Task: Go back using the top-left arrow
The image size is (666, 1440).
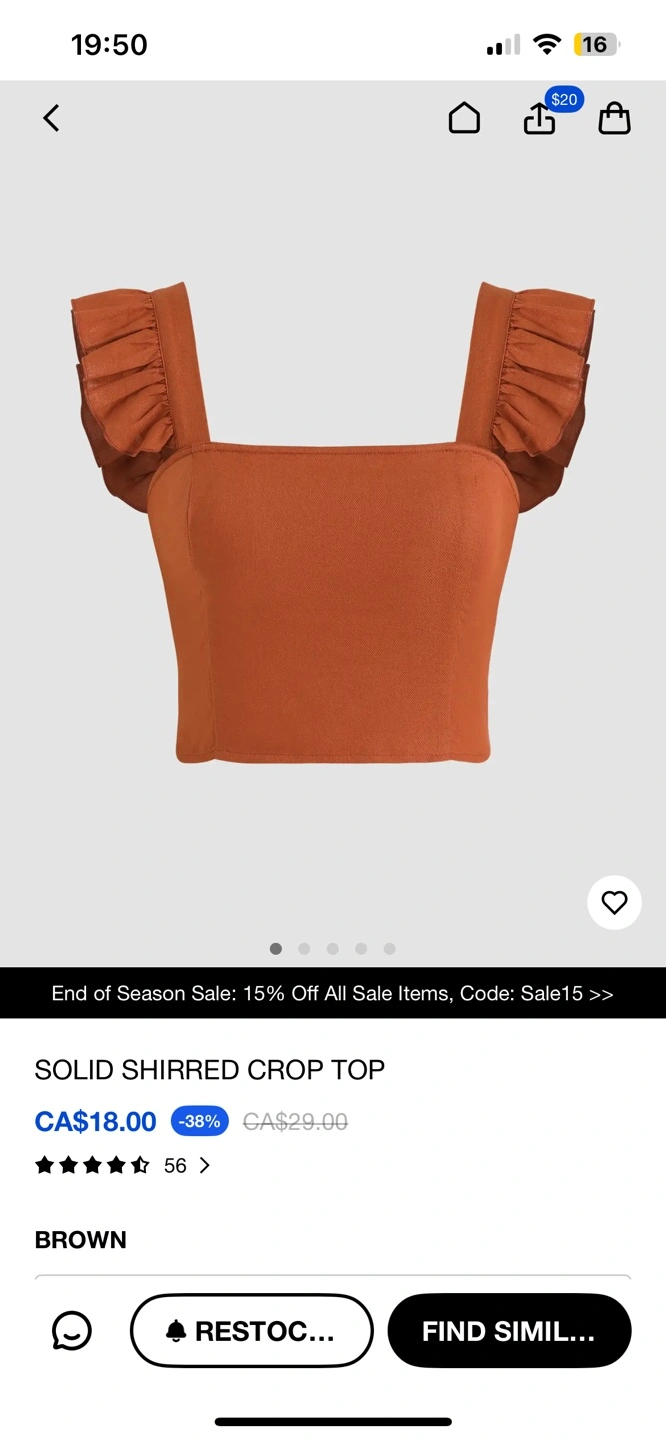Action: point(52,118)
